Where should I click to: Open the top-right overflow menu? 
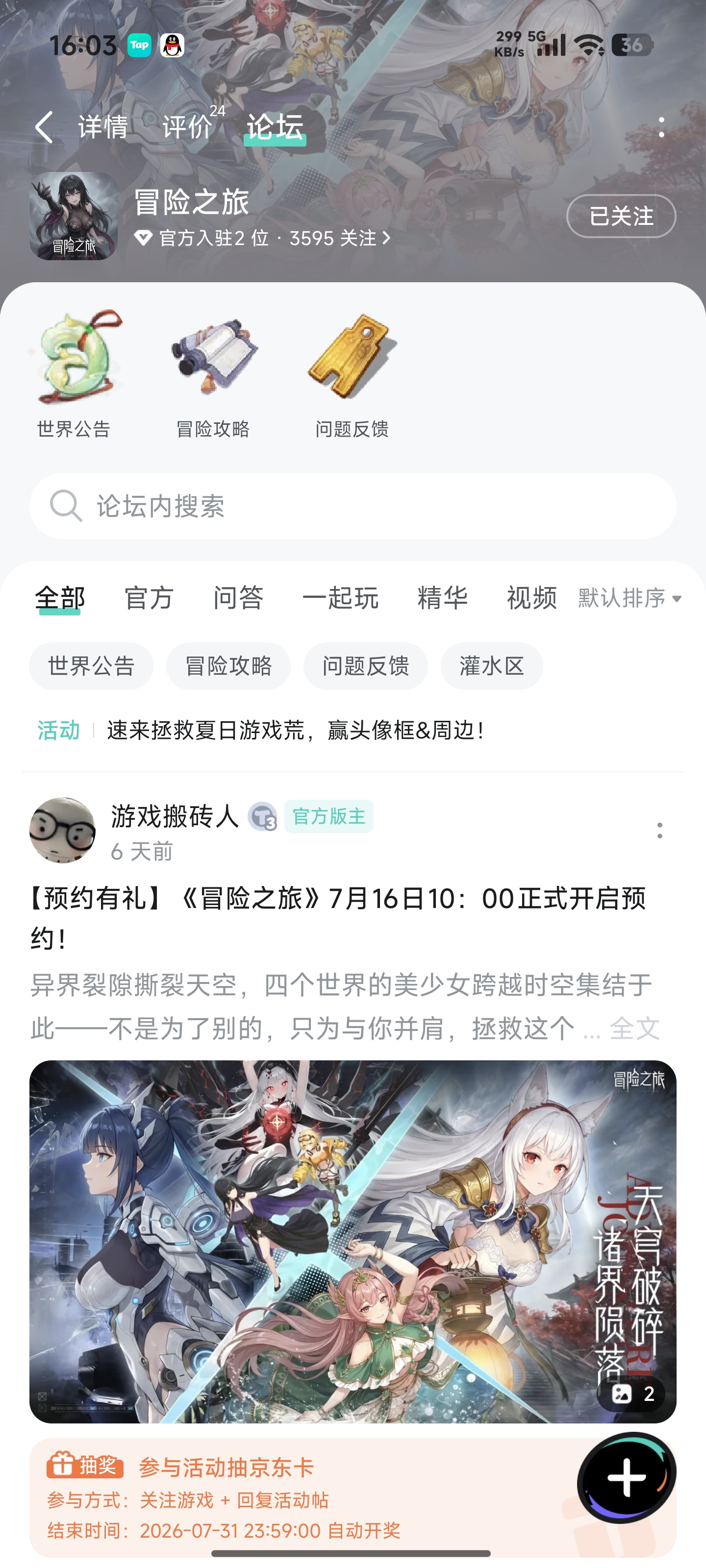click(661, 127)
